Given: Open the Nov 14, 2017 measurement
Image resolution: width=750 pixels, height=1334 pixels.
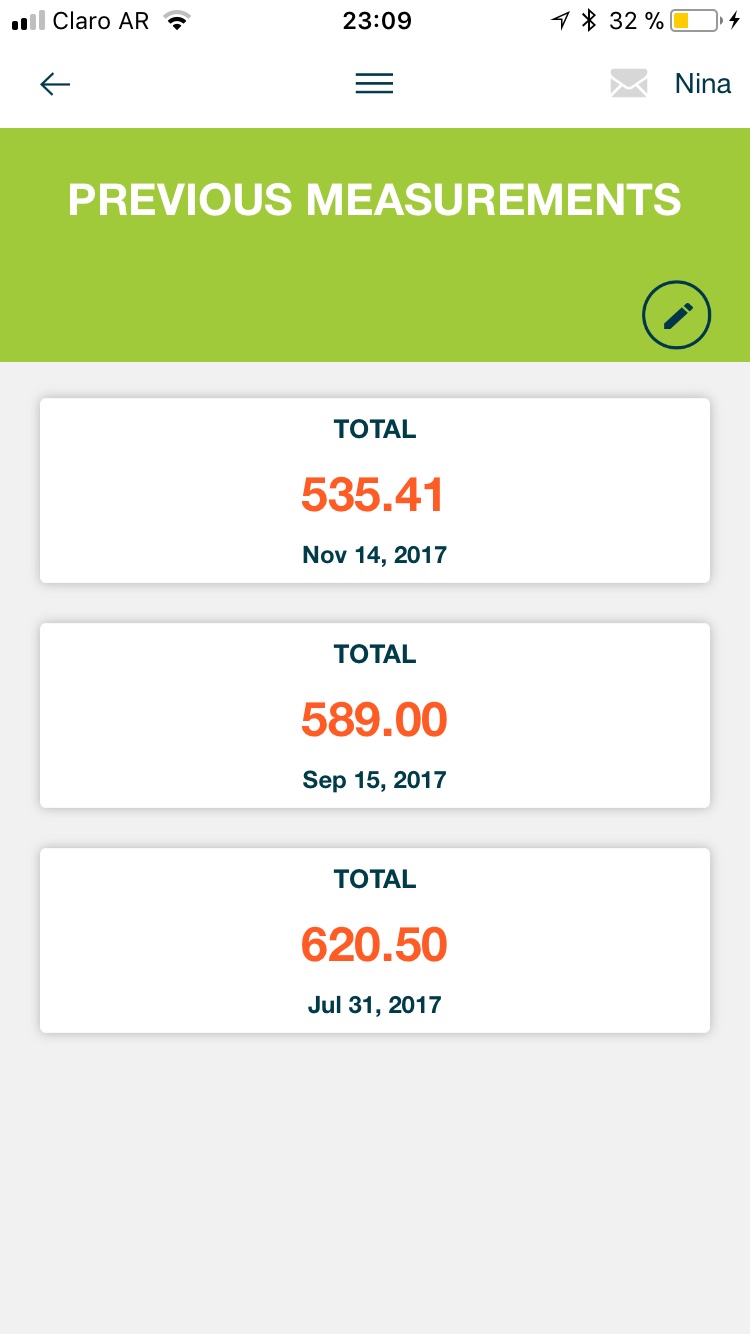Looking at the screenshot, I should pyautogui.click(x=375, y=490).
